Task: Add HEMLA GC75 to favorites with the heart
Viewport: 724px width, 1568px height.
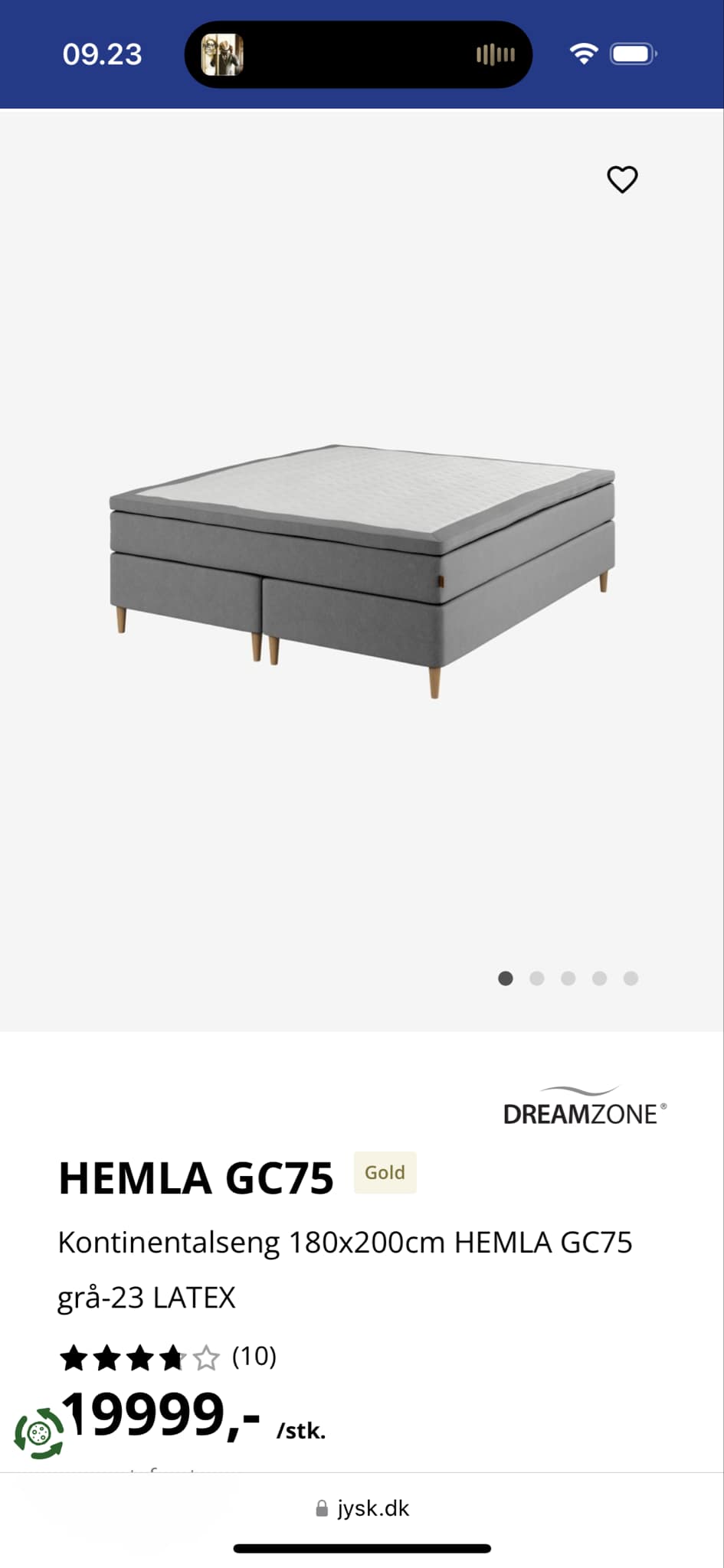Action: tap(622, 179)
